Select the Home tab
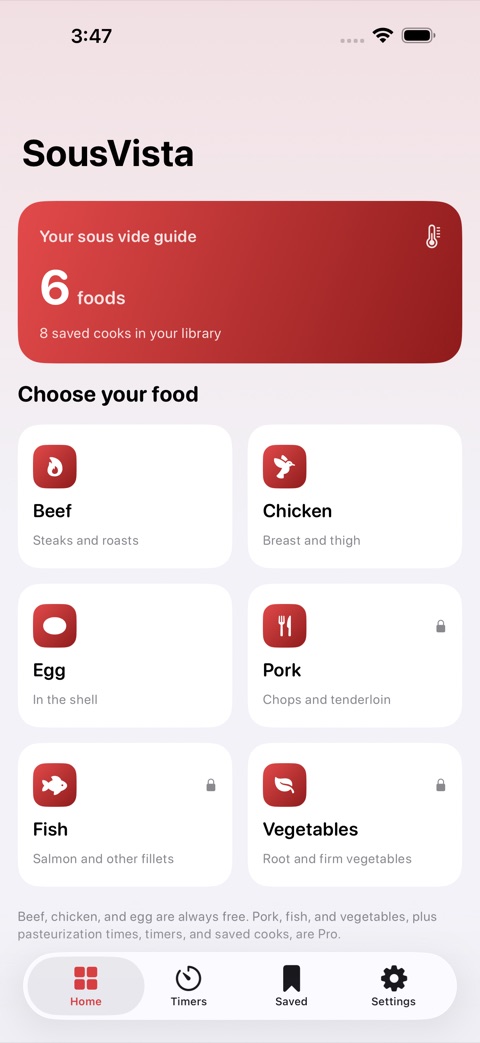Viewport: 480px width, 1043px height. [86, 986]
